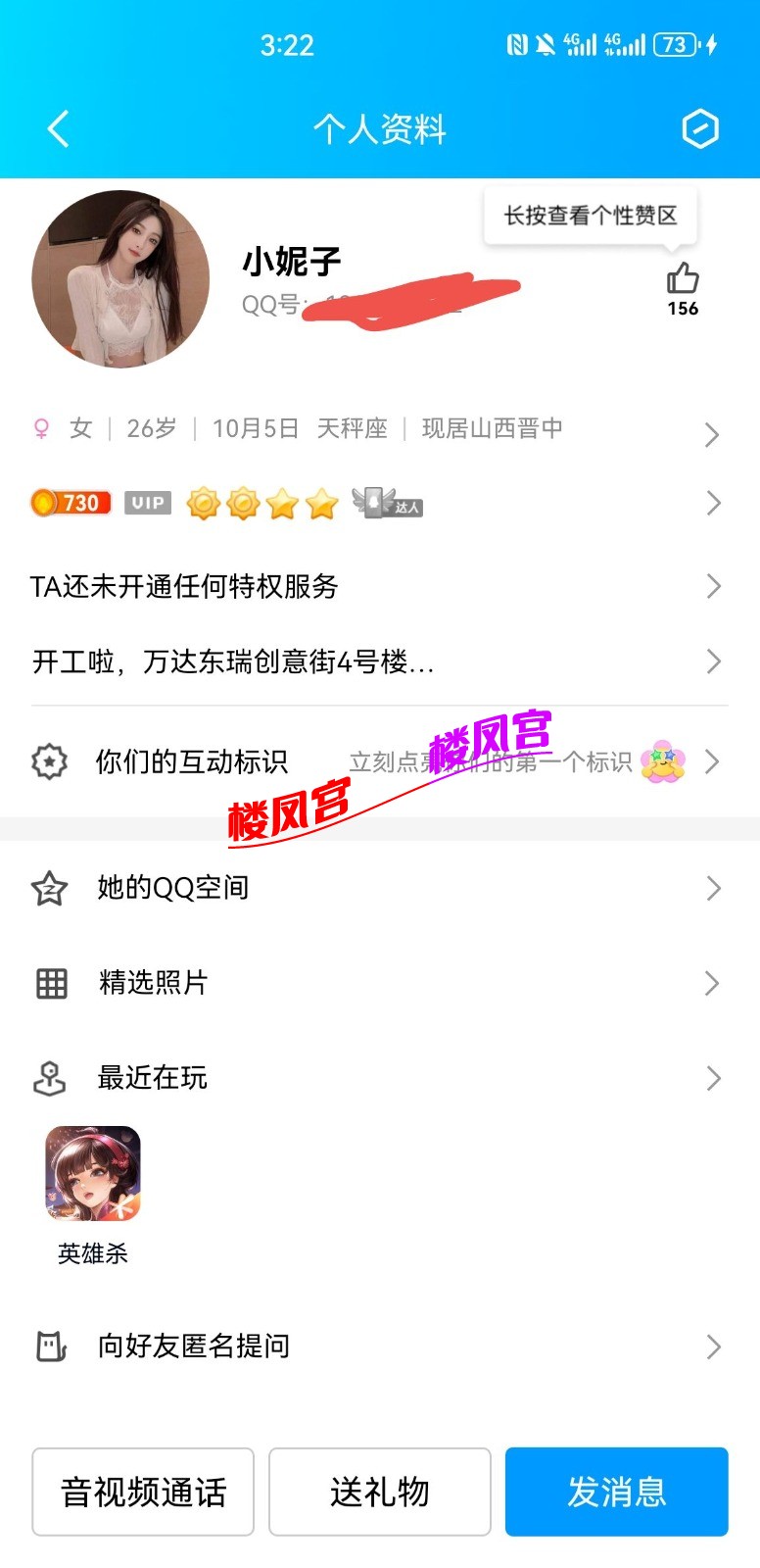Tap 发消息 to send a message

(x=617, y=1492)
